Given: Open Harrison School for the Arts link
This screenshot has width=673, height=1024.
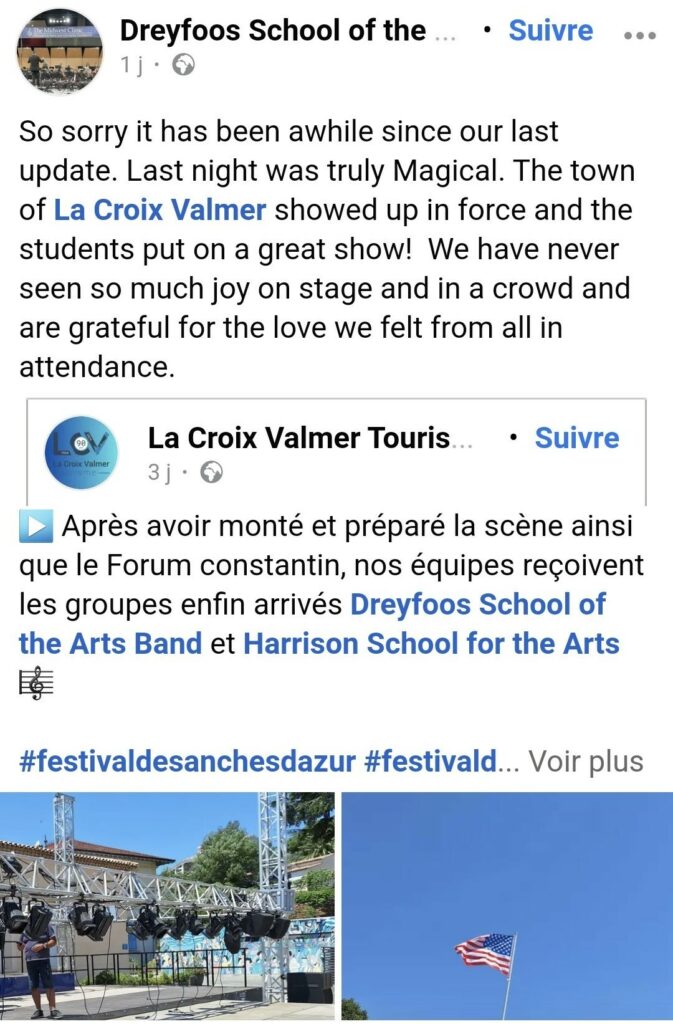Looking at the screenshot, I should [x=431, y=643].
